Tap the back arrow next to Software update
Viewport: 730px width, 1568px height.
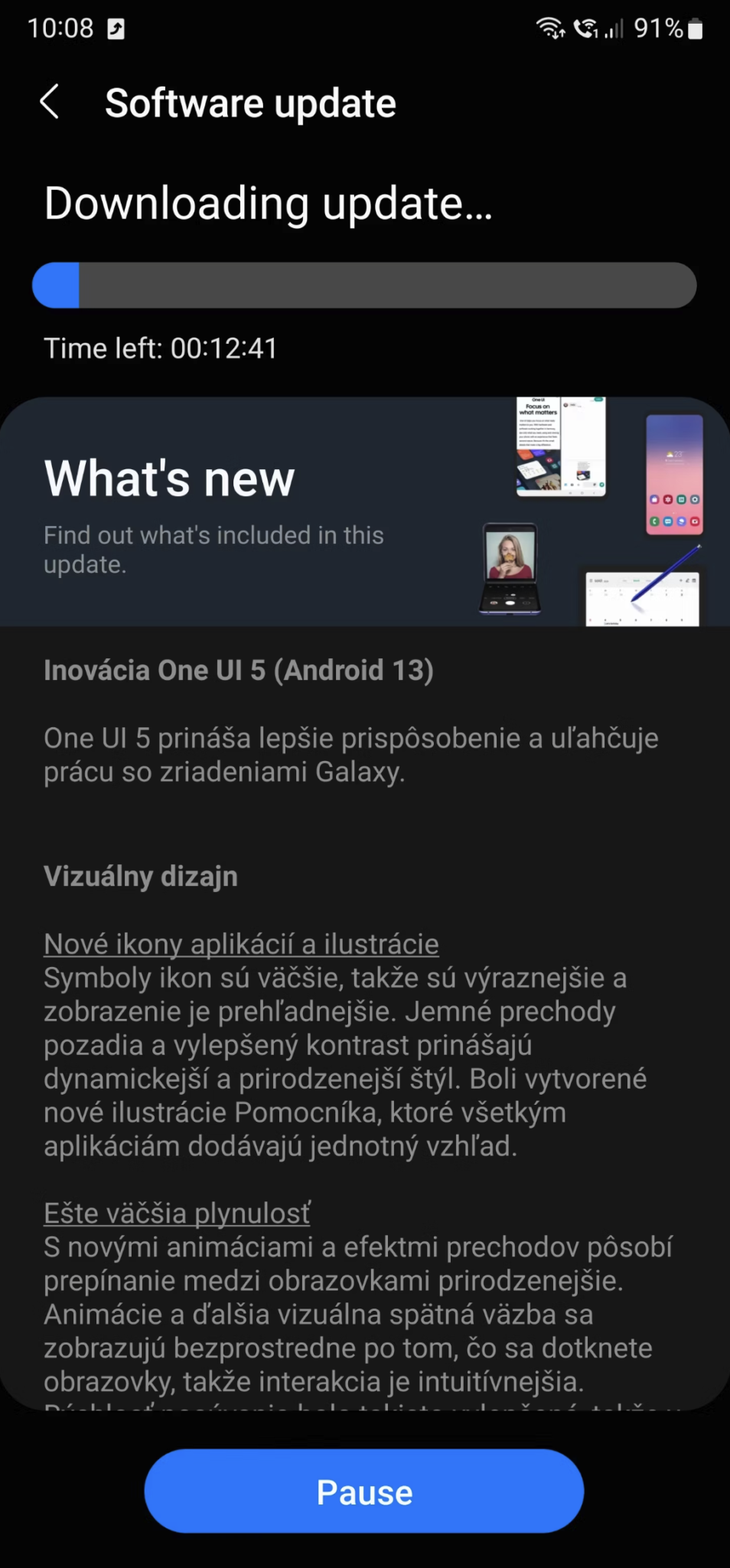point(51,102)
